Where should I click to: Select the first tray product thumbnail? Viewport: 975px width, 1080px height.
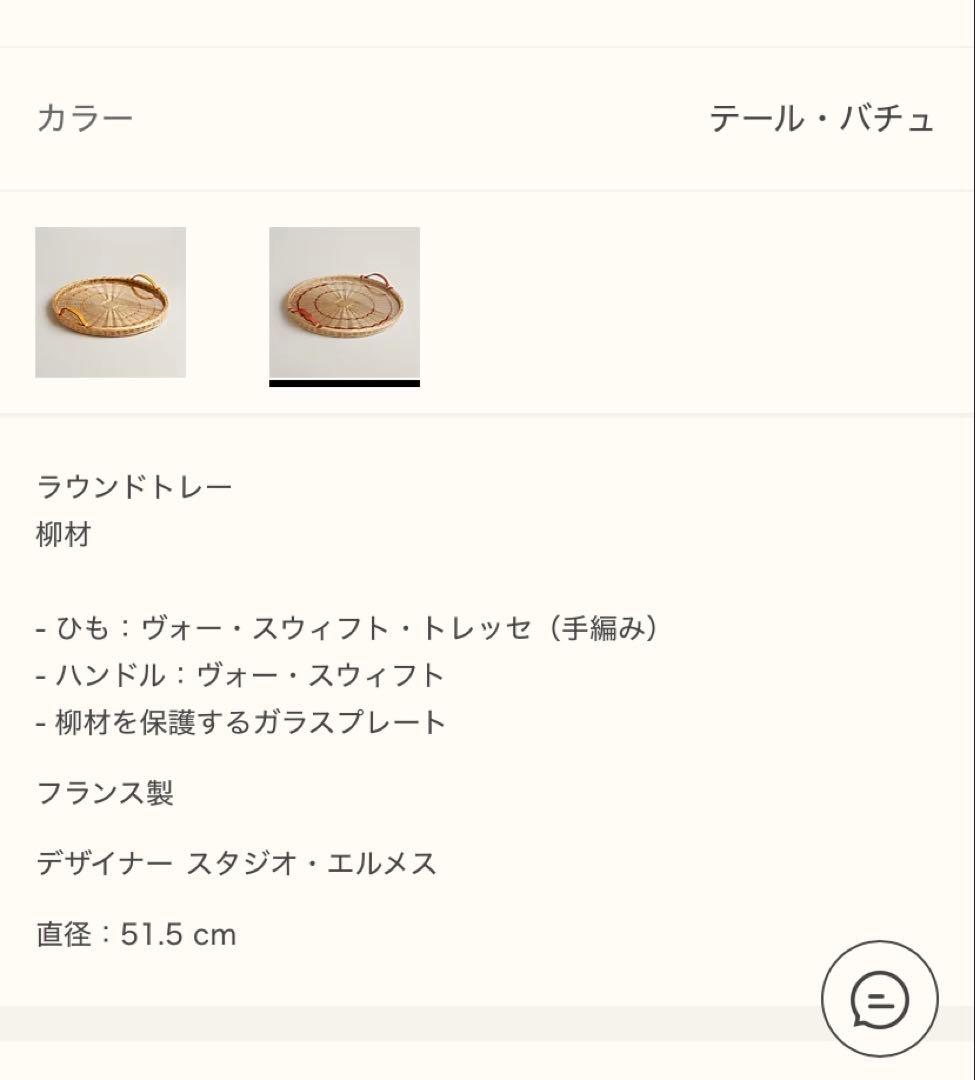(x=111, y=303)
